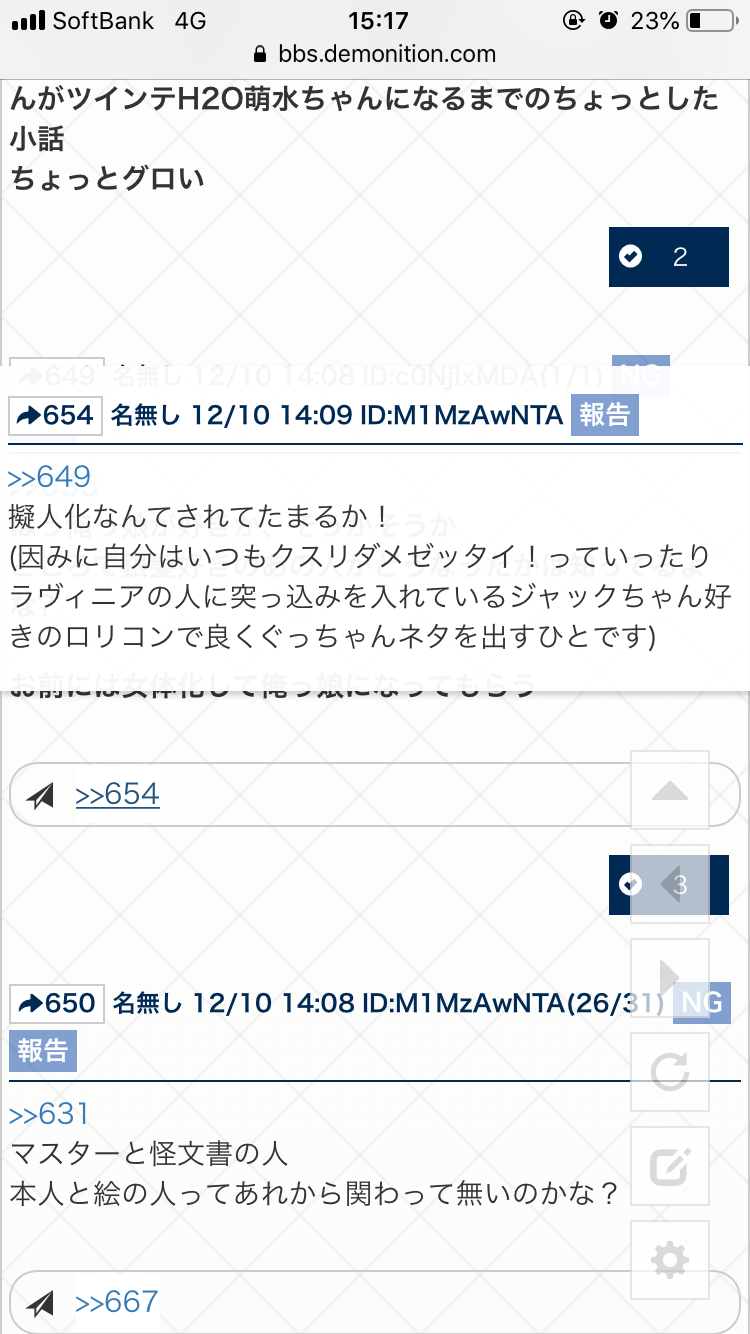The height and width of the screenshot is (1334, 750).
Task: Tap the bbs.demonition.com address bar
Action: pyautogui.click(x=374, y=54)
